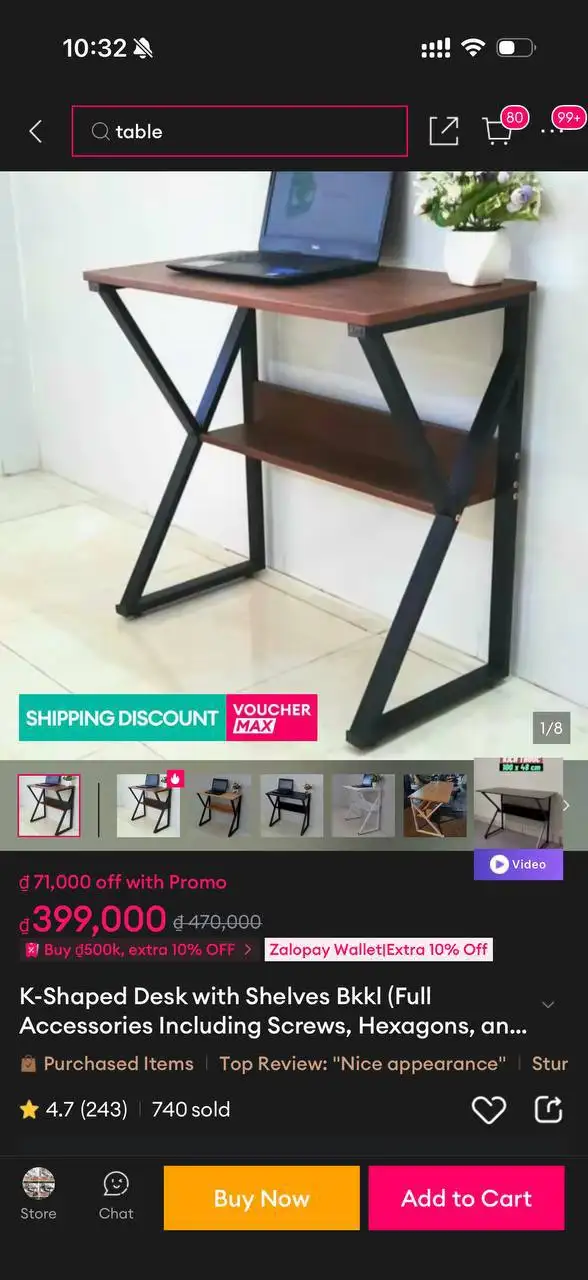Image resolution: width=588 pixels, height=1280 pixels.
Task: Add product to favorites with heart
Action: coord(488,1109)
